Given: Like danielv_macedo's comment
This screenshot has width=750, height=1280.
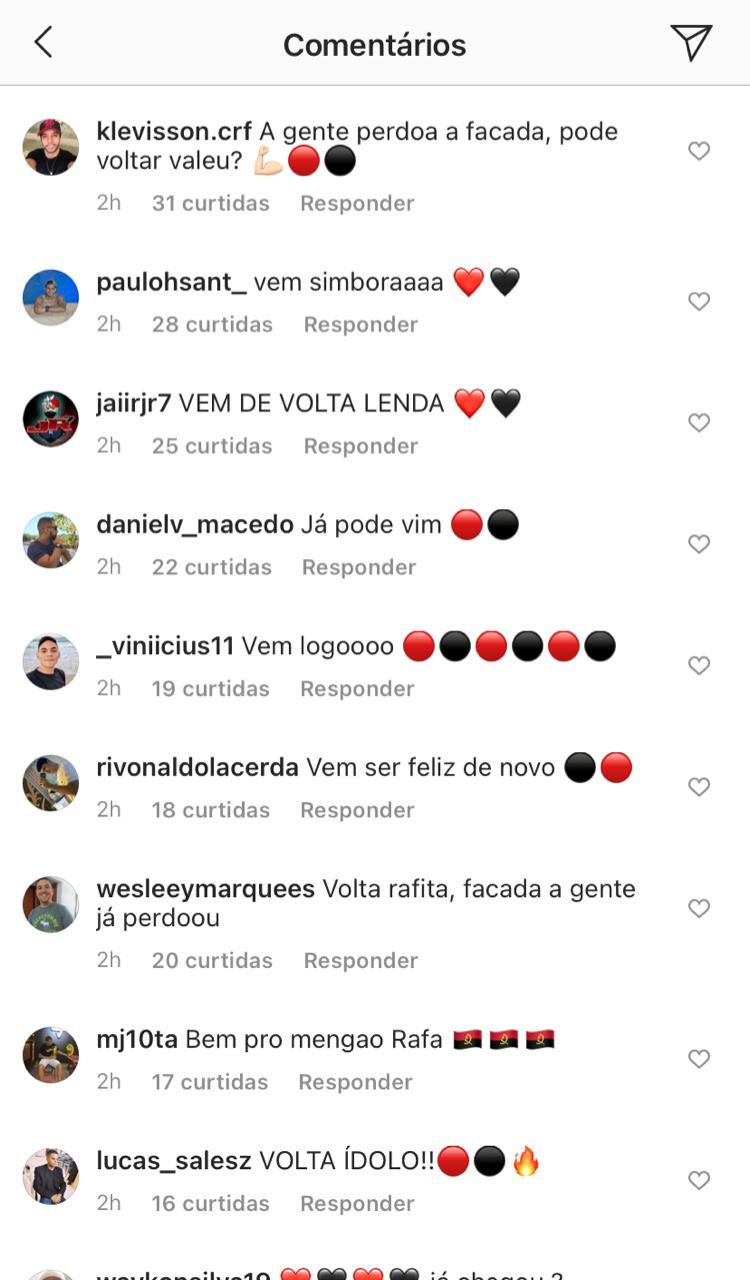Looking at the screenshot, I should coord(699,544).
